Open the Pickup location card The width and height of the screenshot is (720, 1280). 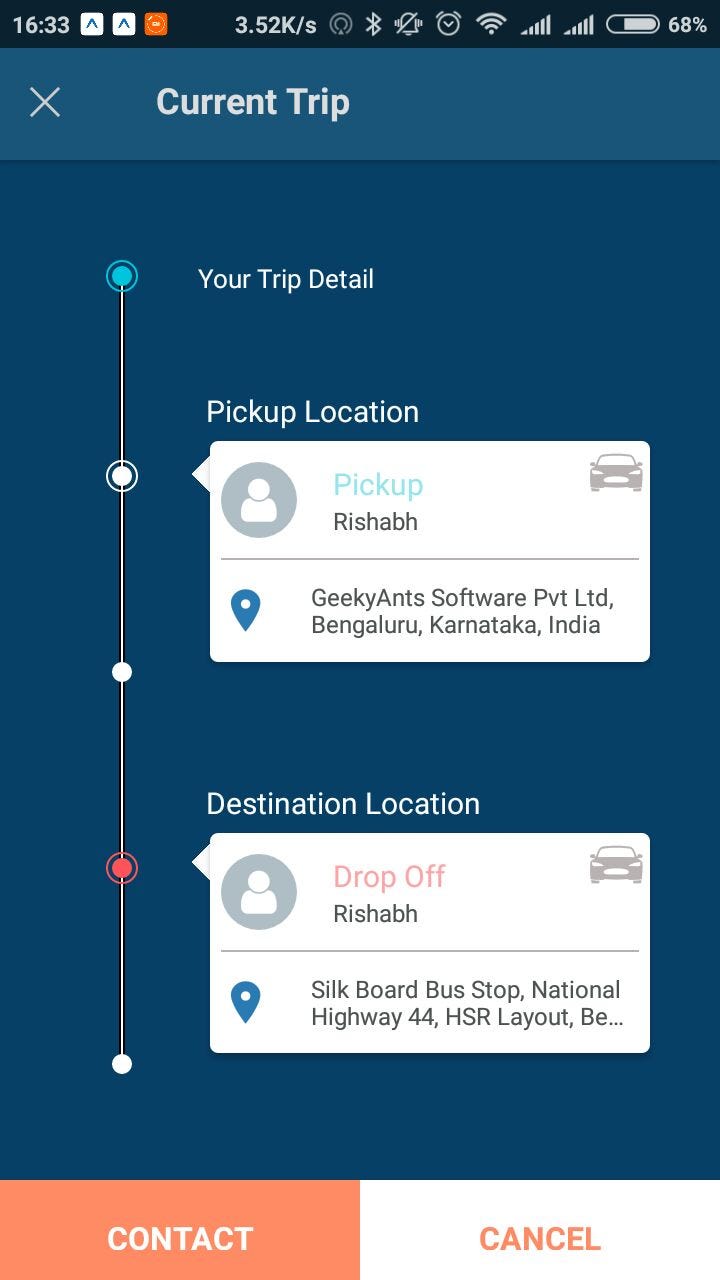pyautogui.click(x=430, y=551)
